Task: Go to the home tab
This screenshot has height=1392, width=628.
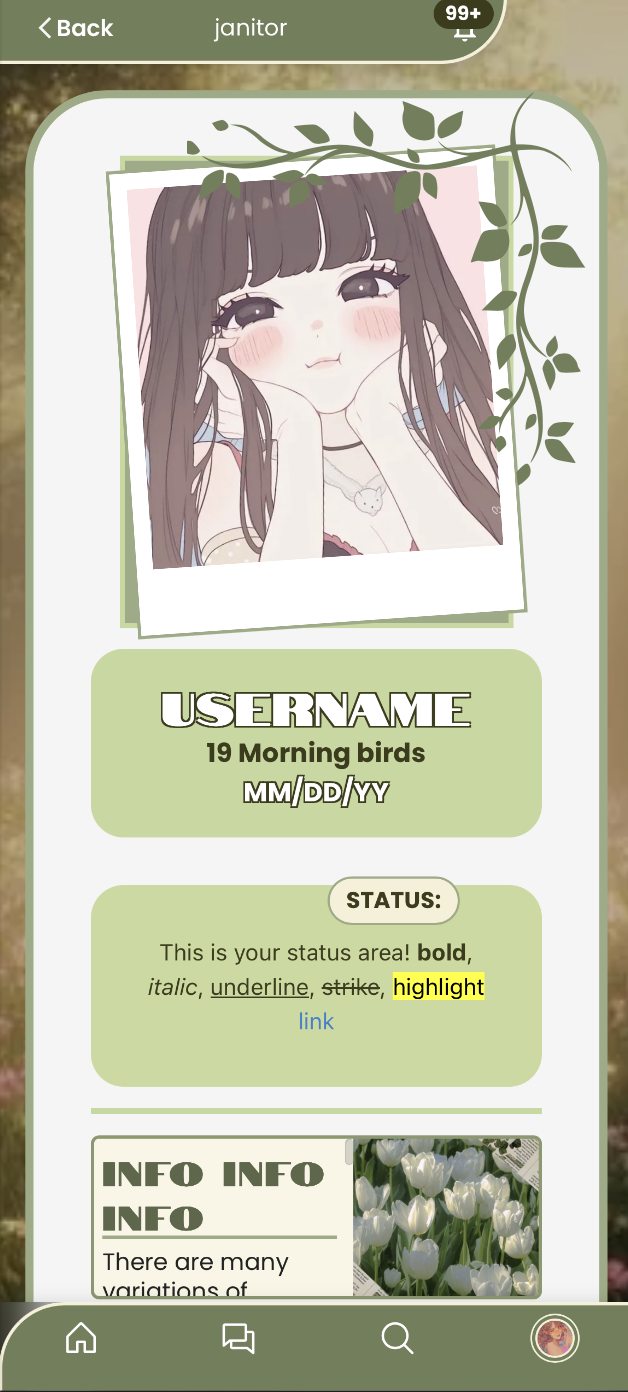Action: [81, 1338]
